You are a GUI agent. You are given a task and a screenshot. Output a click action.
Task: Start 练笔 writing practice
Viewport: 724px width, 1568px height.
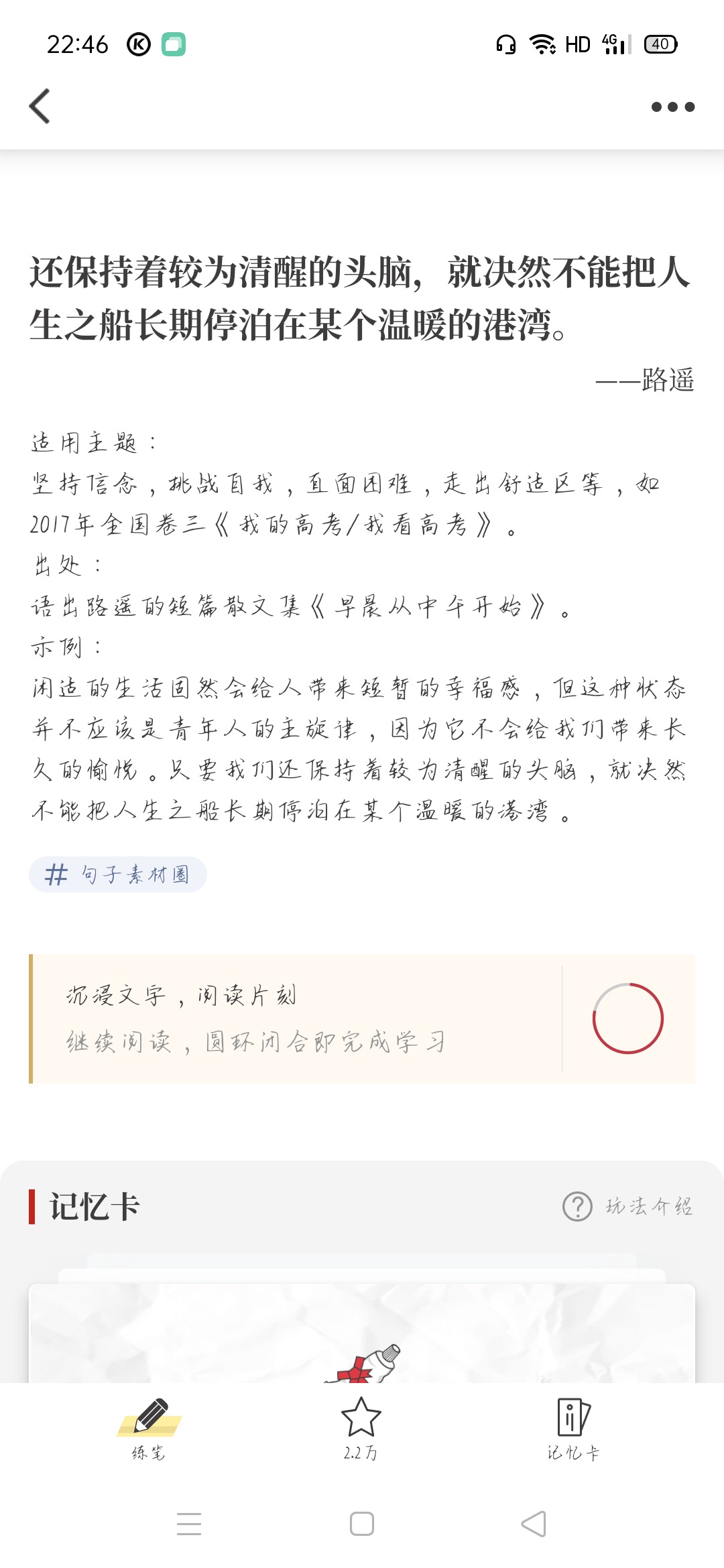[x=149, y=1427]
